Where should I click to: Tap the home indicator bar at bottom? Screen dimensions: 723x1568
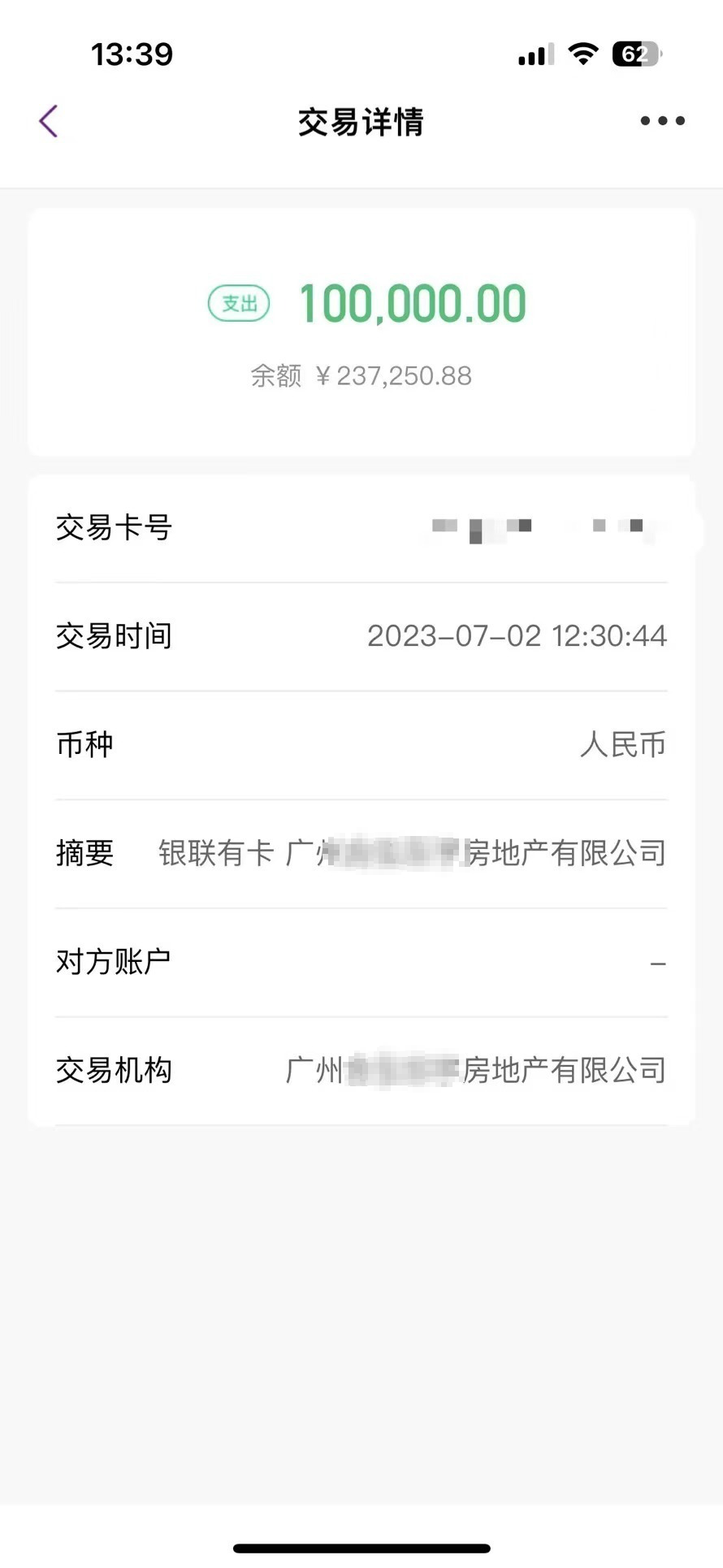coord(361,1540)
